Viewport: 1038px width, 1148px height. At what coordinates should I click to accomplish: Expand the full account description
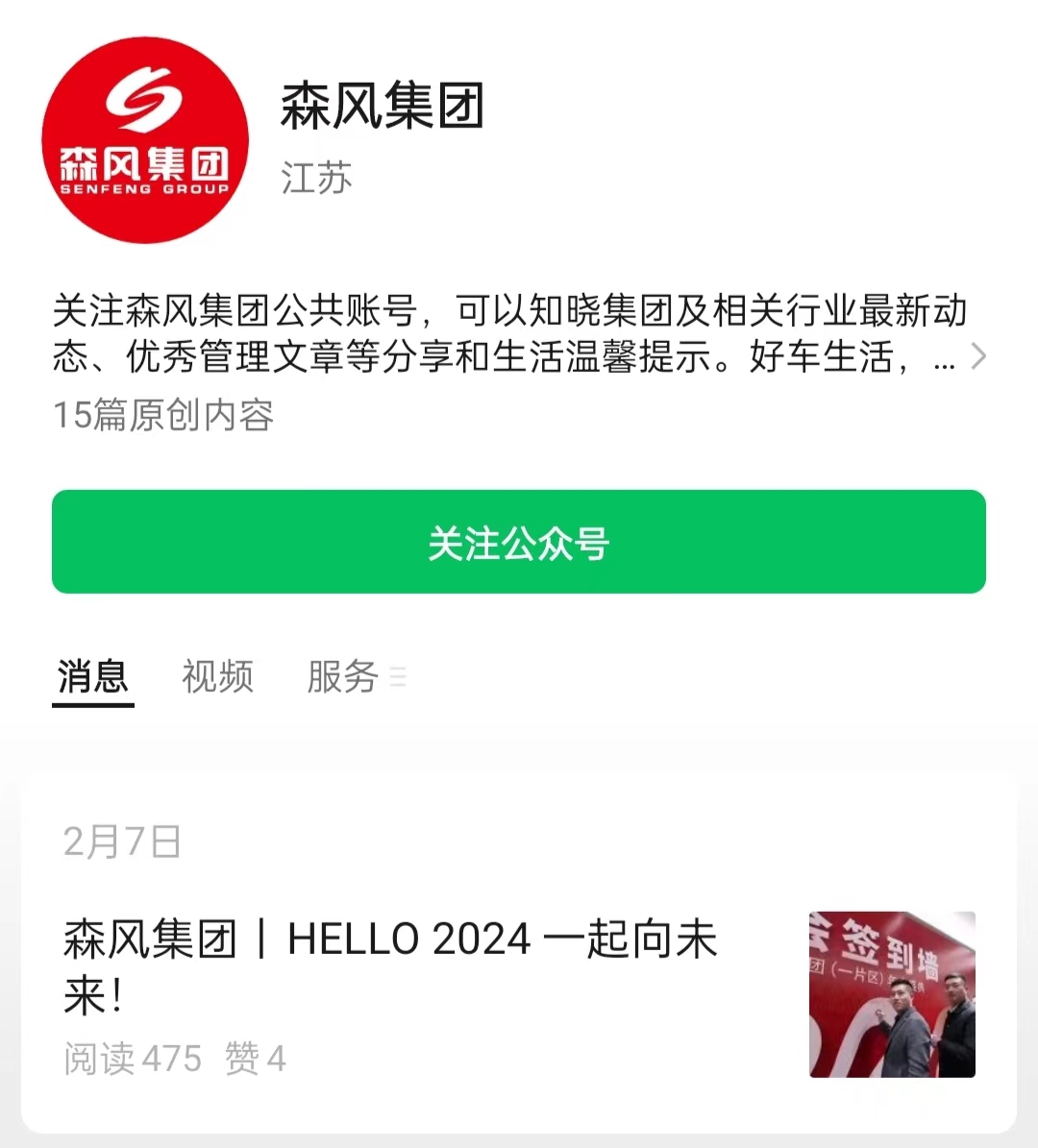977,356
